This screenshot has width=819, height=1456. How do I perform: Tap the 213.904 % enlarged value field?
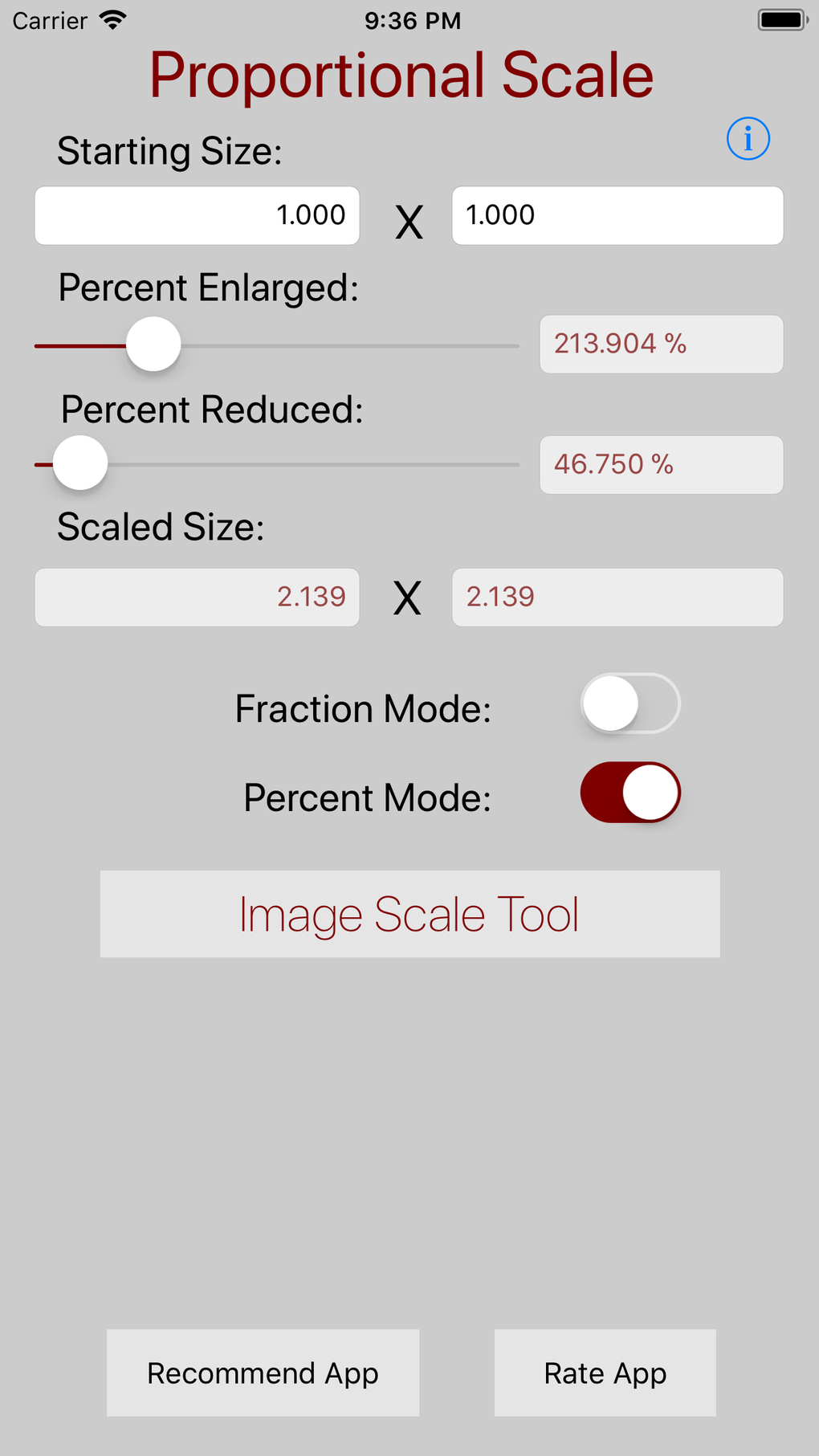pos(660,344)
